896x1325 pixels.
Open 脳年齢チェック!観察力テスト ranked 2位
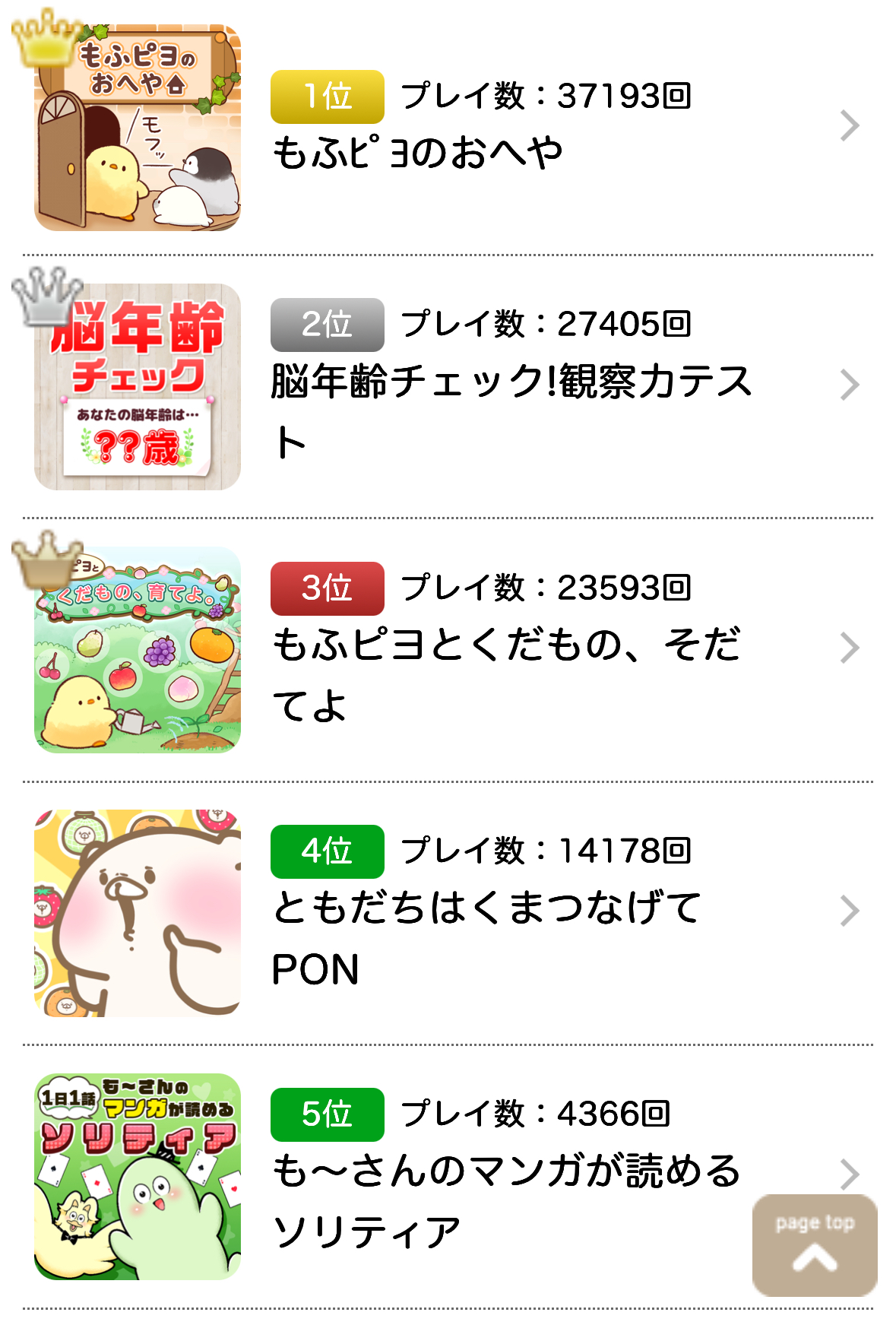coord(509,382)
